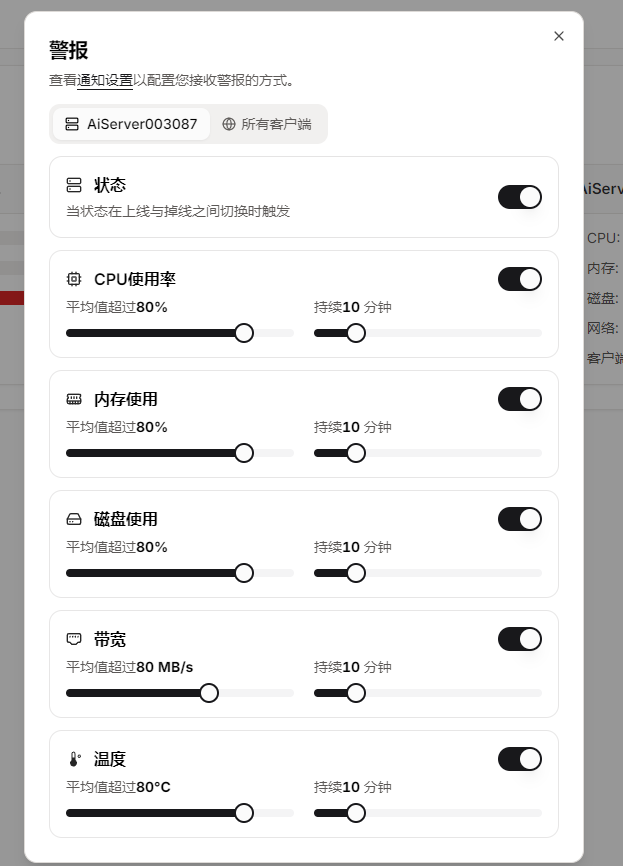This screenshot has height=866, width=623.
Task: Set the 磁盘使用 duration slider
Action: pos(355,573)
